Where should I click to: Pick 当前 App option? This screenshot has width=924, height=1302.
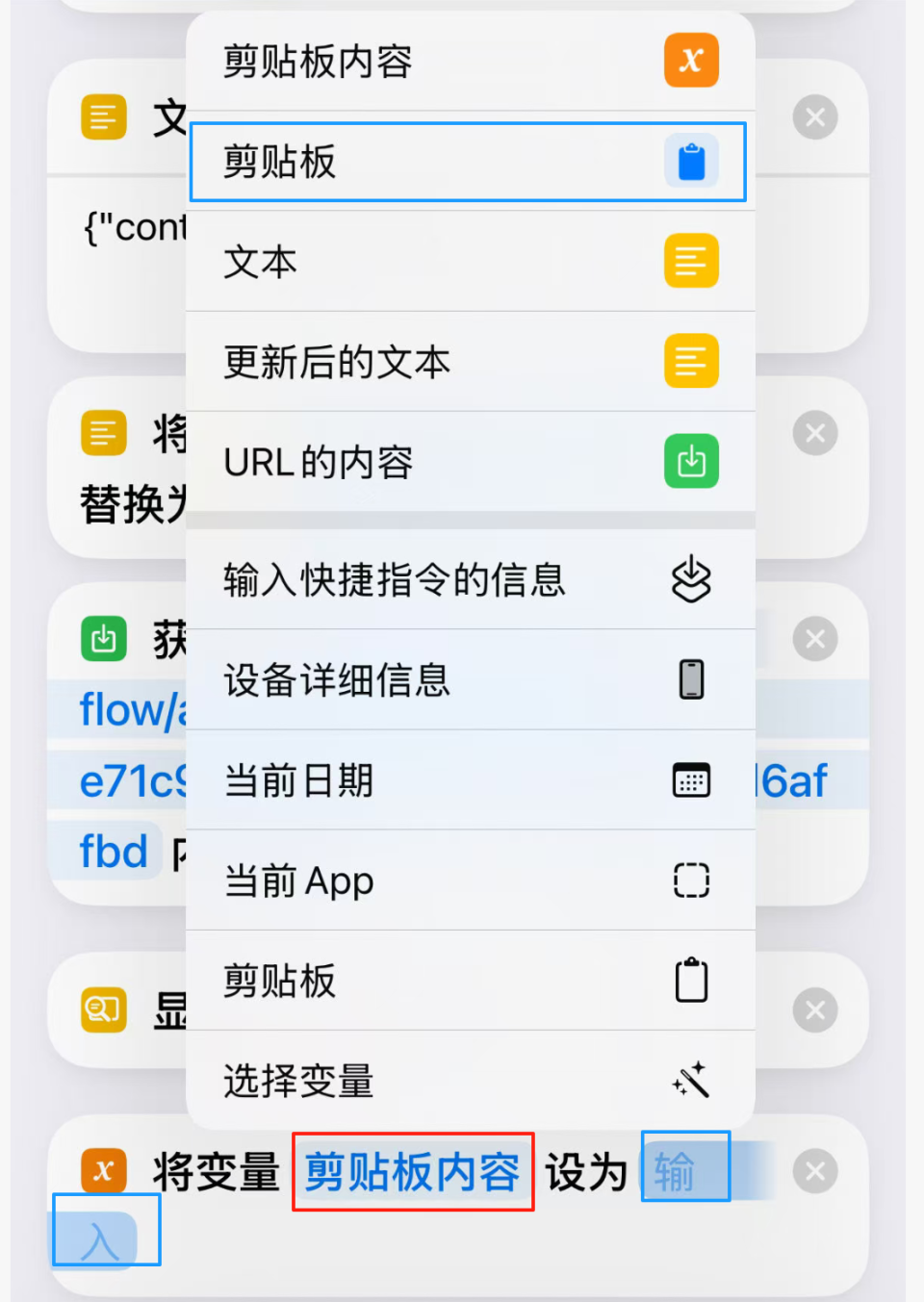pyautogui.click(x=469, y=881)
